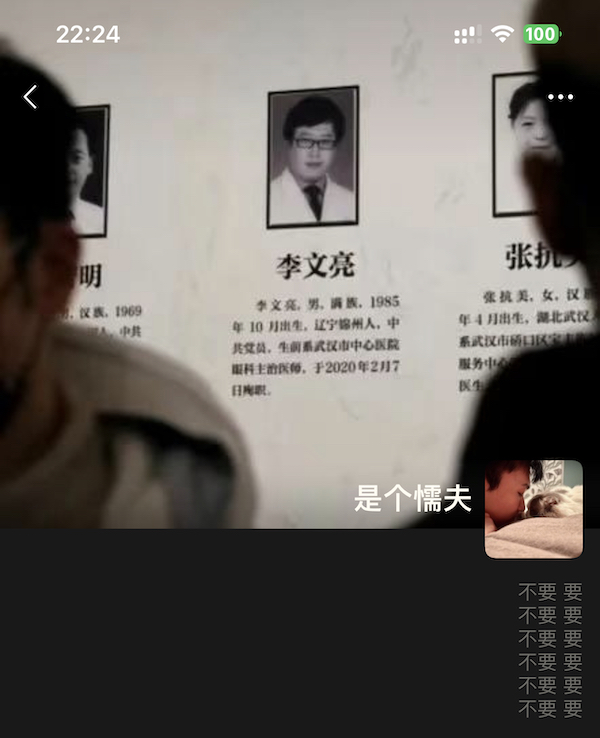Image resolution: width=600 pixels, height=738 pixels.
Task: Open the small photo thumbnail beside 是个懦夫
Action: tap(534, 509)
